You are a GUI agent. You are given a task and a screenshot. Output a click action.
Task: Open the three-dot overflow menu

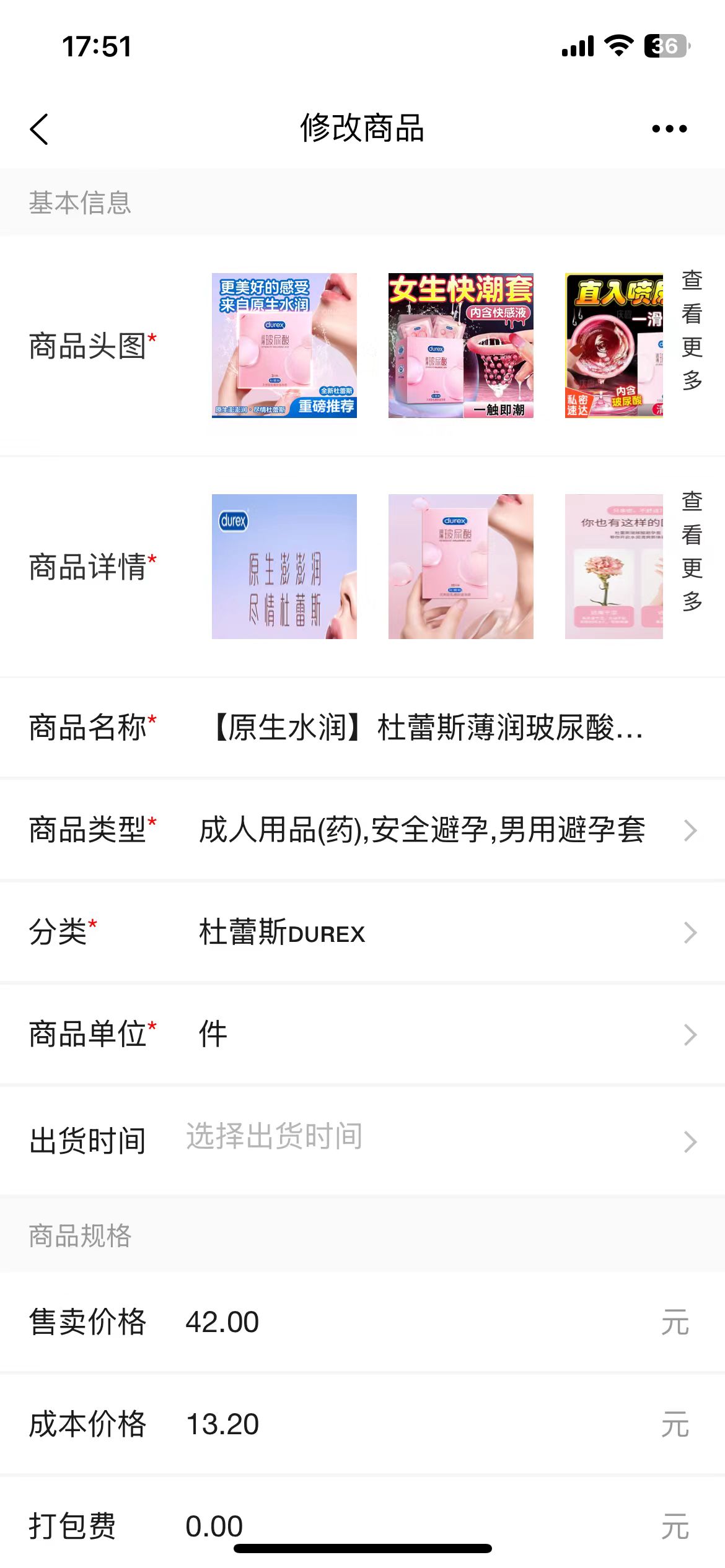[669, 129]
